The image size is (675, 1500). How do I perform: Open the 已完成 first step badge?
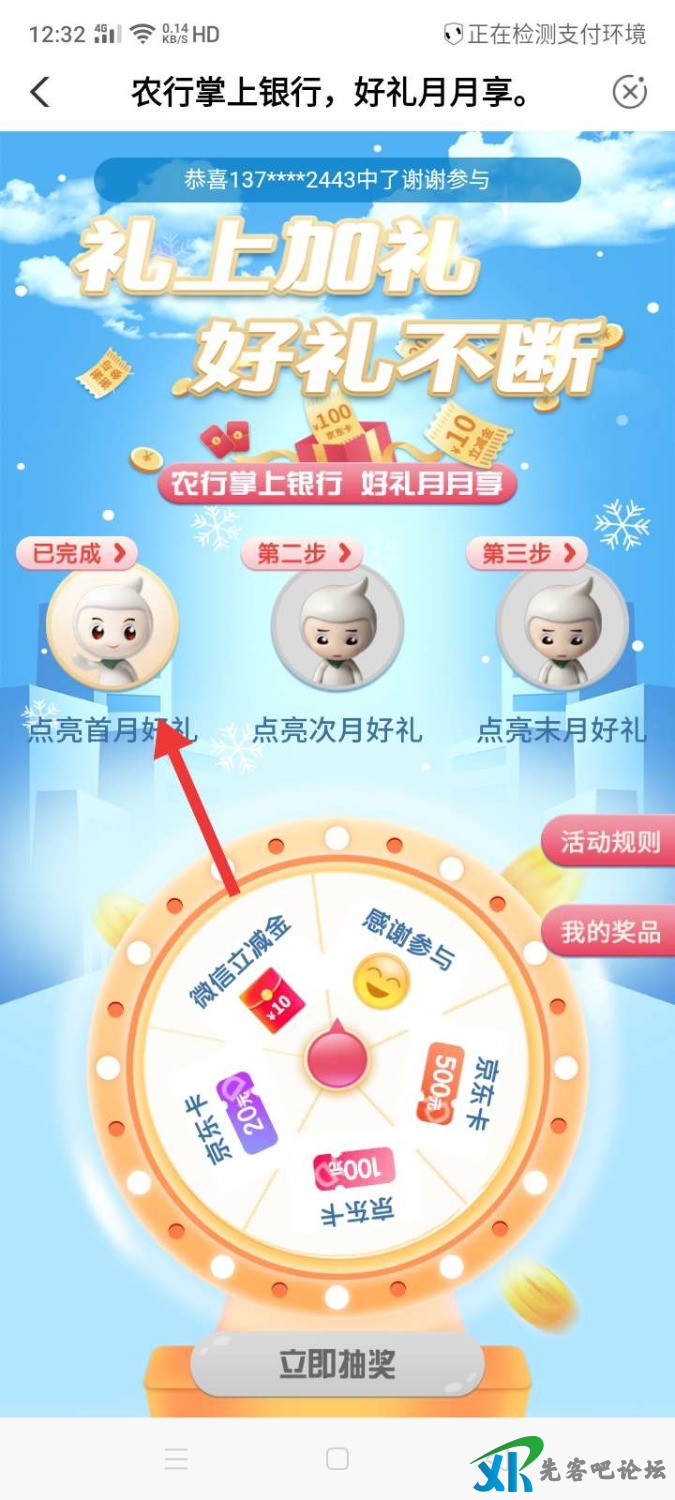point(76,553)
